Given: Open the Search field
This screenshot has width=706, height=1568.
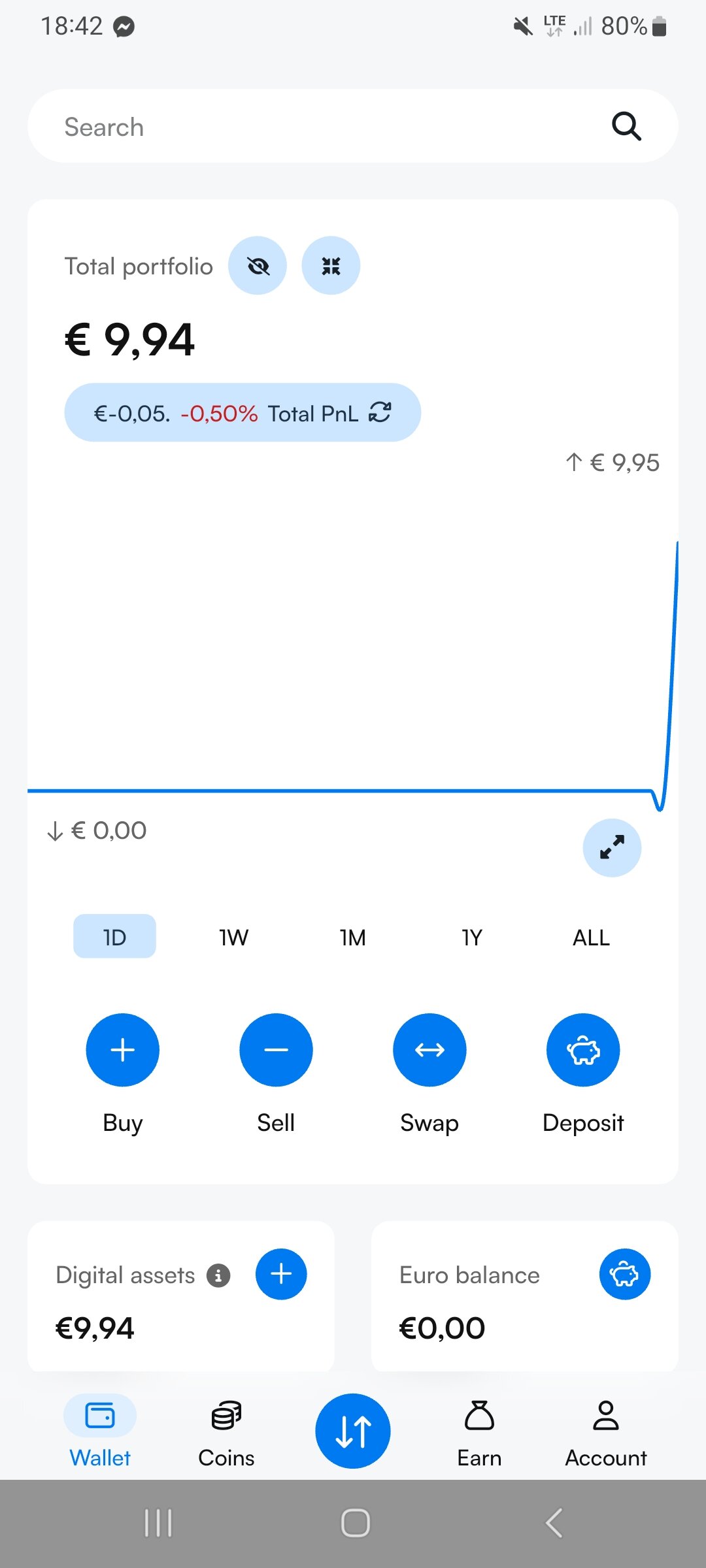Looking at the screenshot, I should 327,127.
